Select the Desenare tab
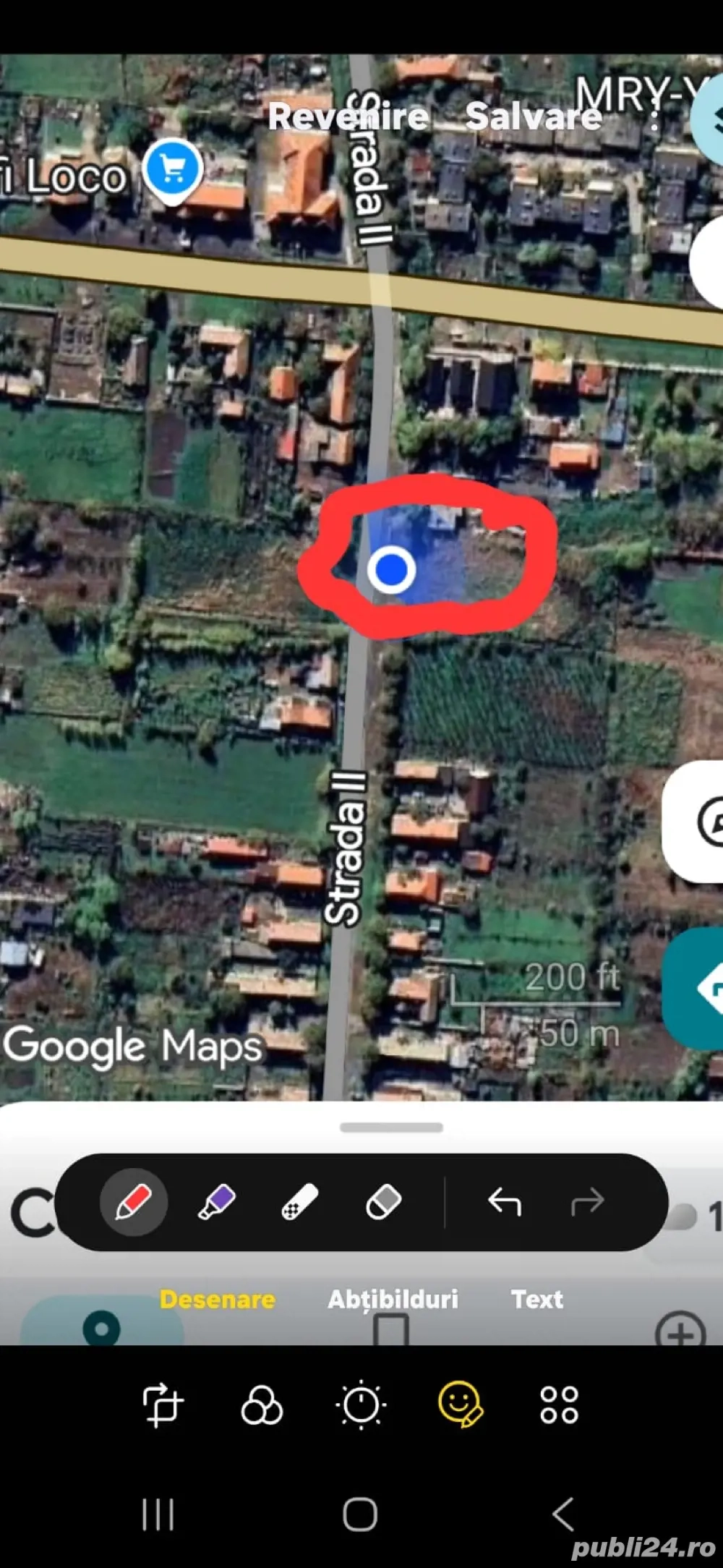723x1568 pixels. pyautogui.click(x=219, y=1300)
